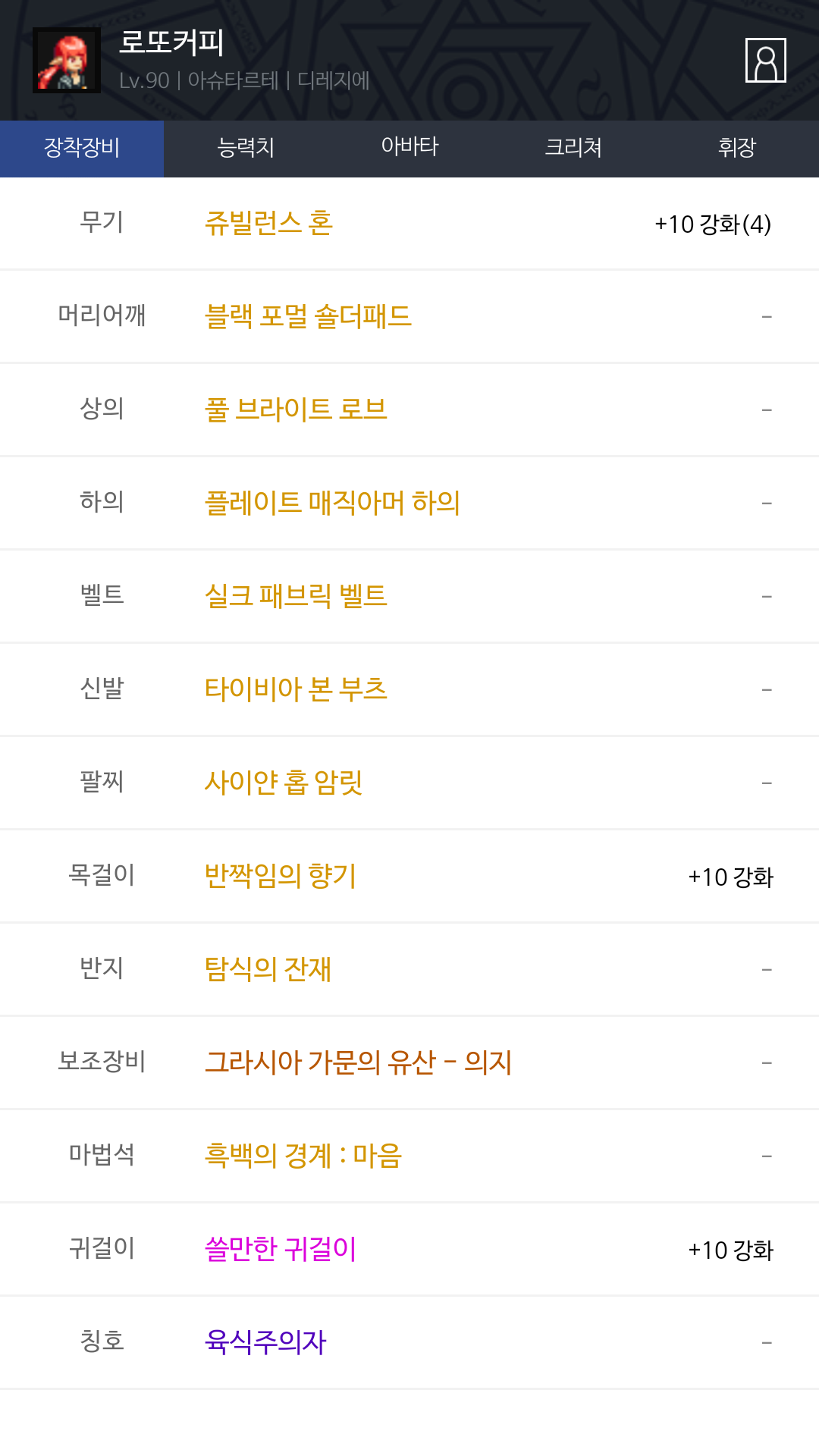
Task: Open 타이비아 본 부츠 item
Action: pyautogui.click(x=296, y=689)
